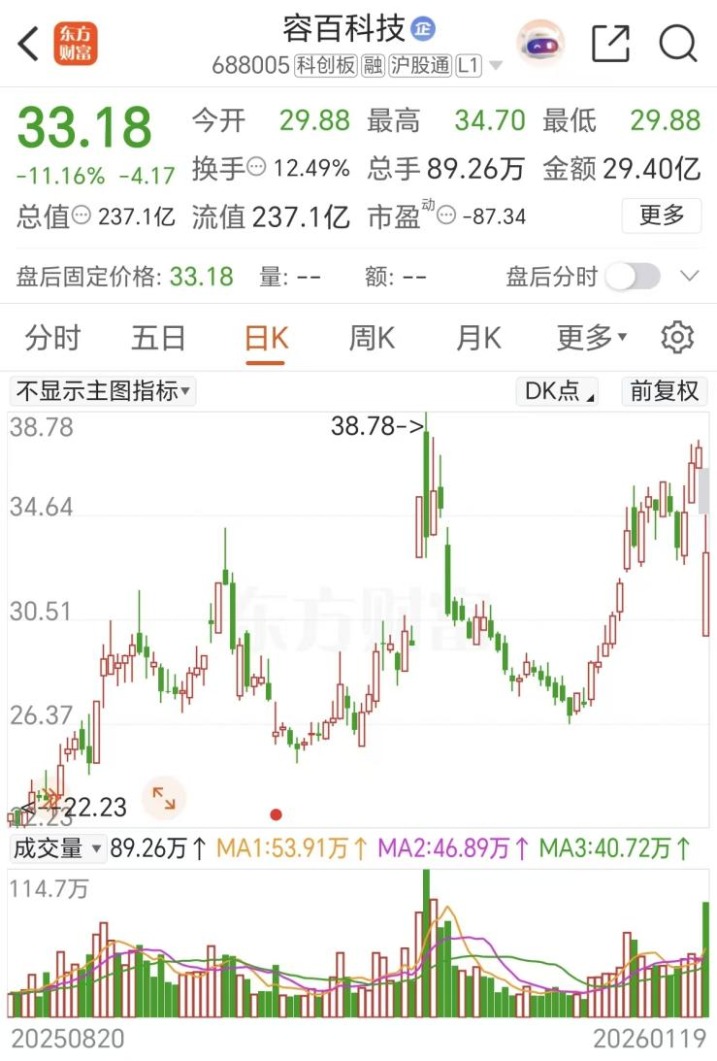Switch to the 周K chart tab
This screenshot has height=1061, width=717.
pos(372,338)
